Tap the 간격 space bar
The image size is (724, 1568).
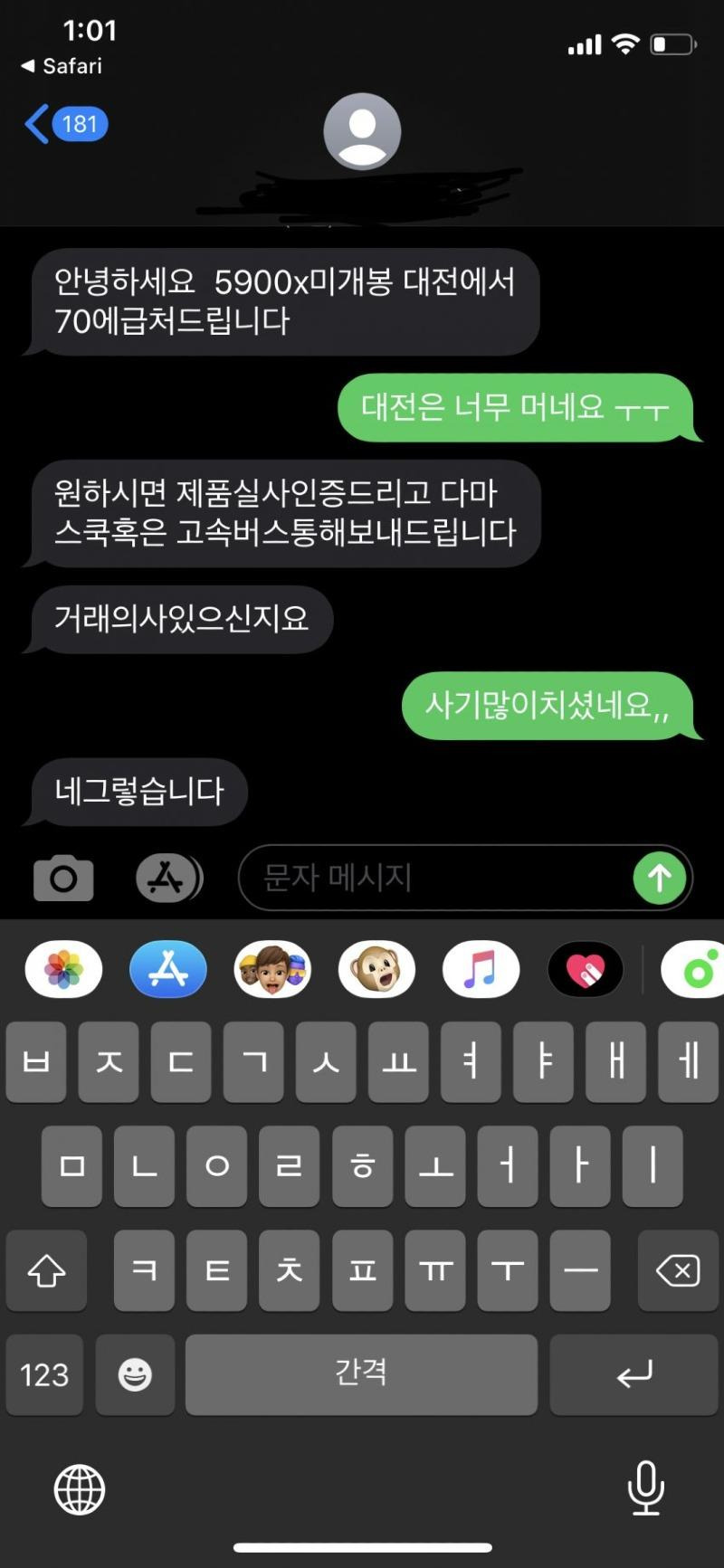pyautogui.click(x=361, y=1374)
